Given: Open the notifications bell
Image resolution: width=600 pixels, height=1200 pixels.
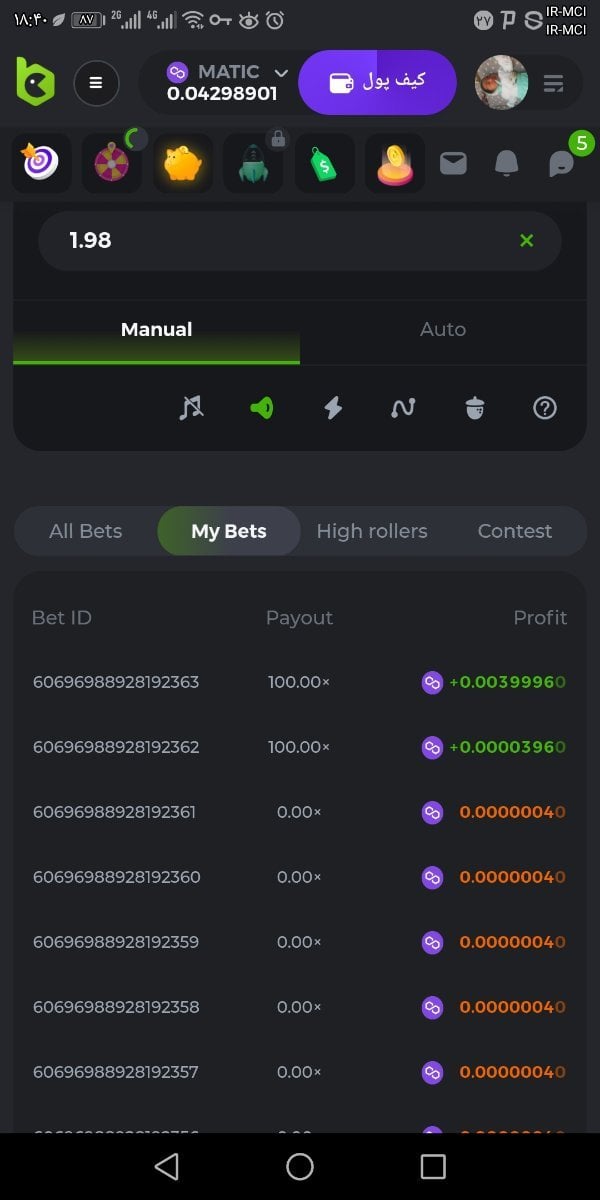Looking at the screenshot, I should click(x=507, y=163).
